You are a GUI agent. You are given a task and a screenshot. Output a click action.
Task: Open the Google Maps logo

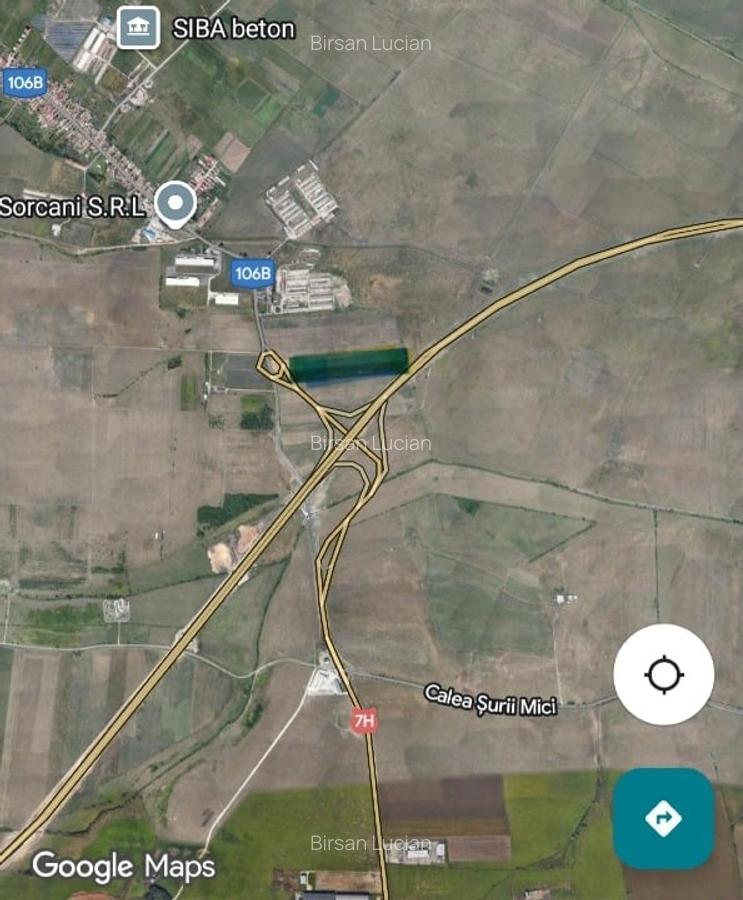coord(125,864)
